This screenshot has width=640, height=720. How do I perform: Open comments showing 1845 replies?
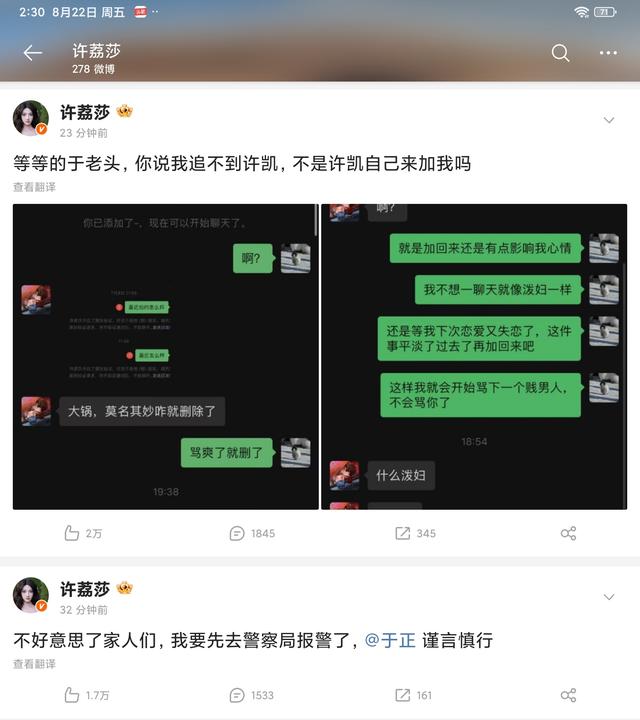(x=251, y=533)
